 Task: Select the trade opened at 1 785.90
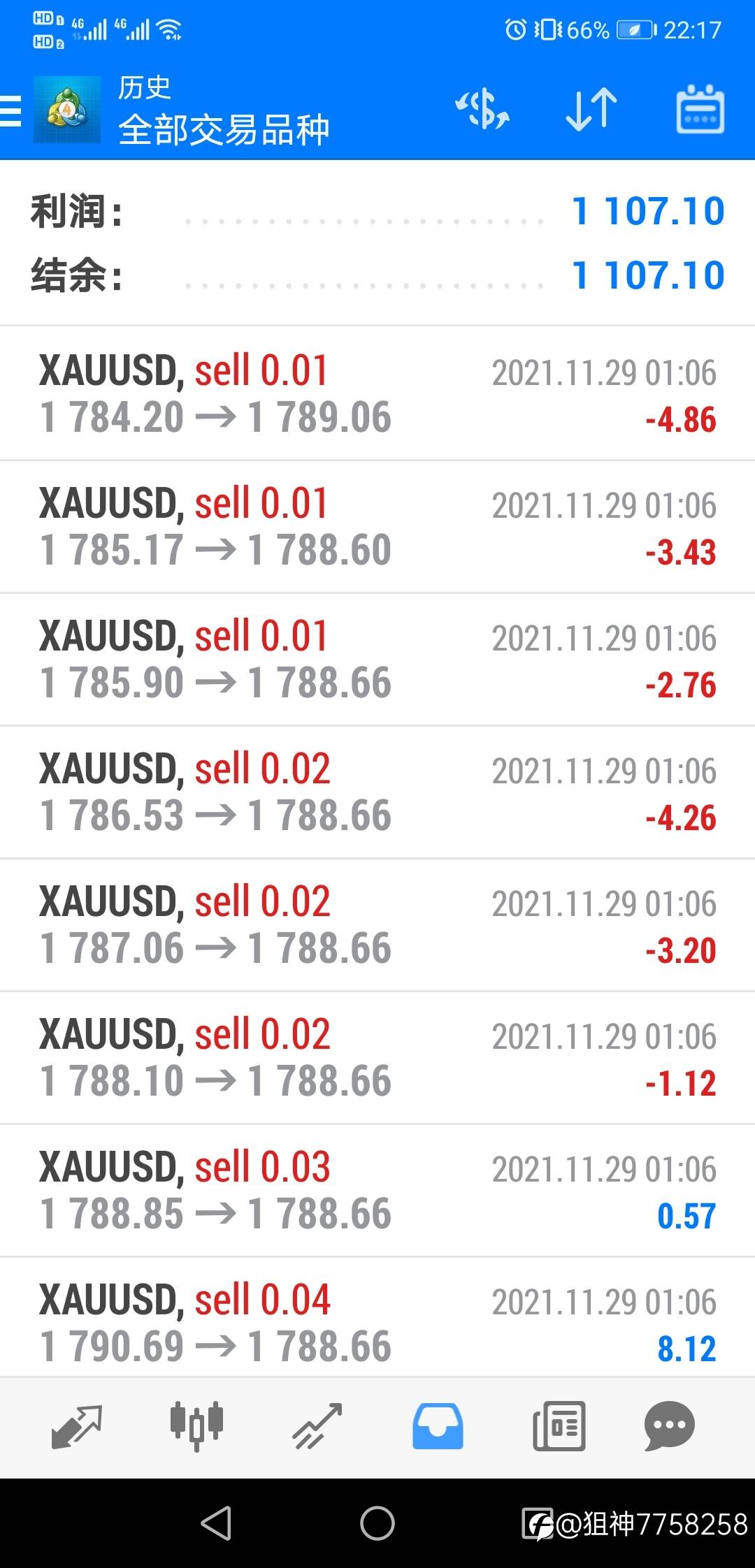click(377, 659)
